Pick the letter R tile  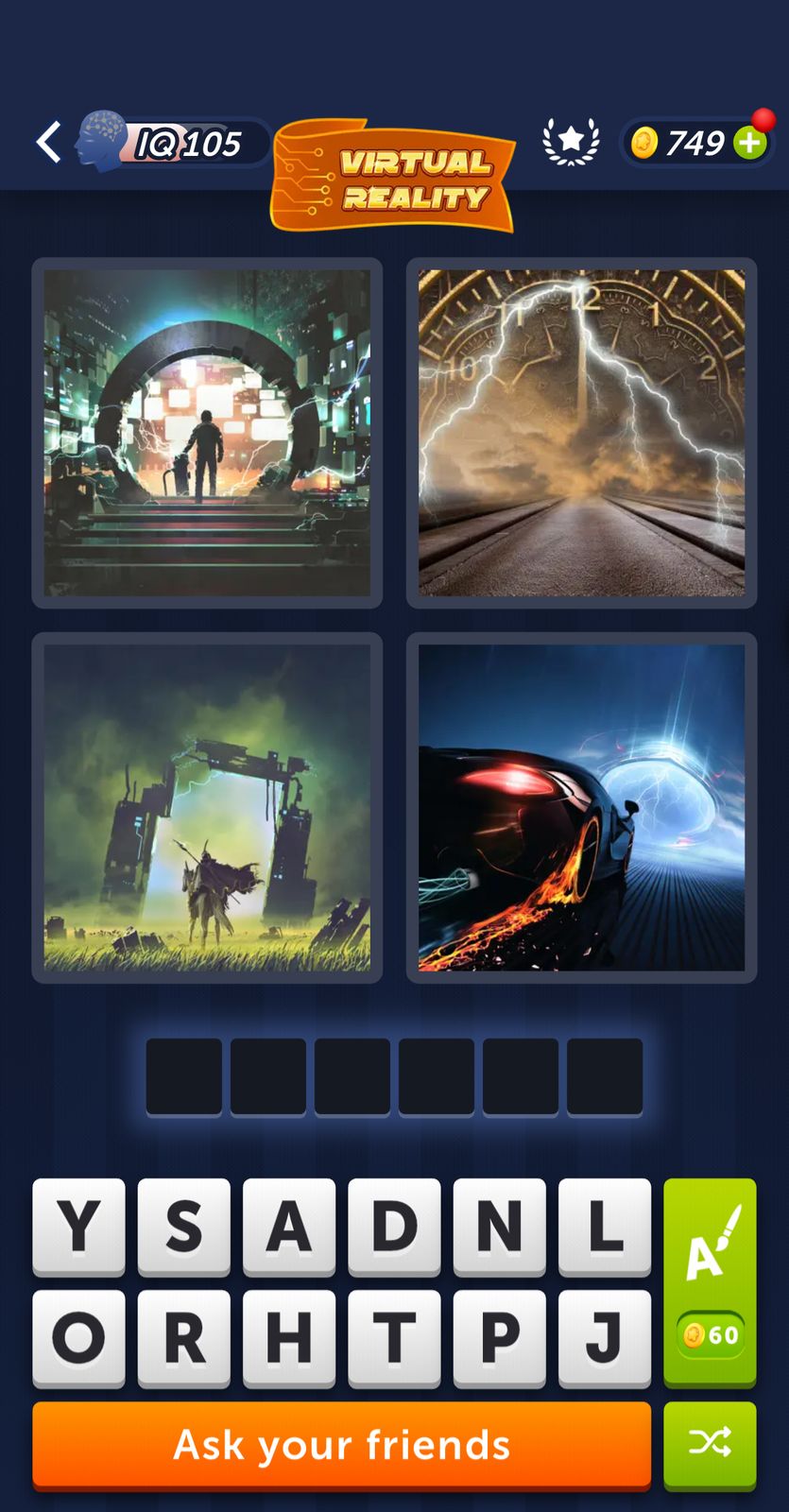[x=183, y=1337]
